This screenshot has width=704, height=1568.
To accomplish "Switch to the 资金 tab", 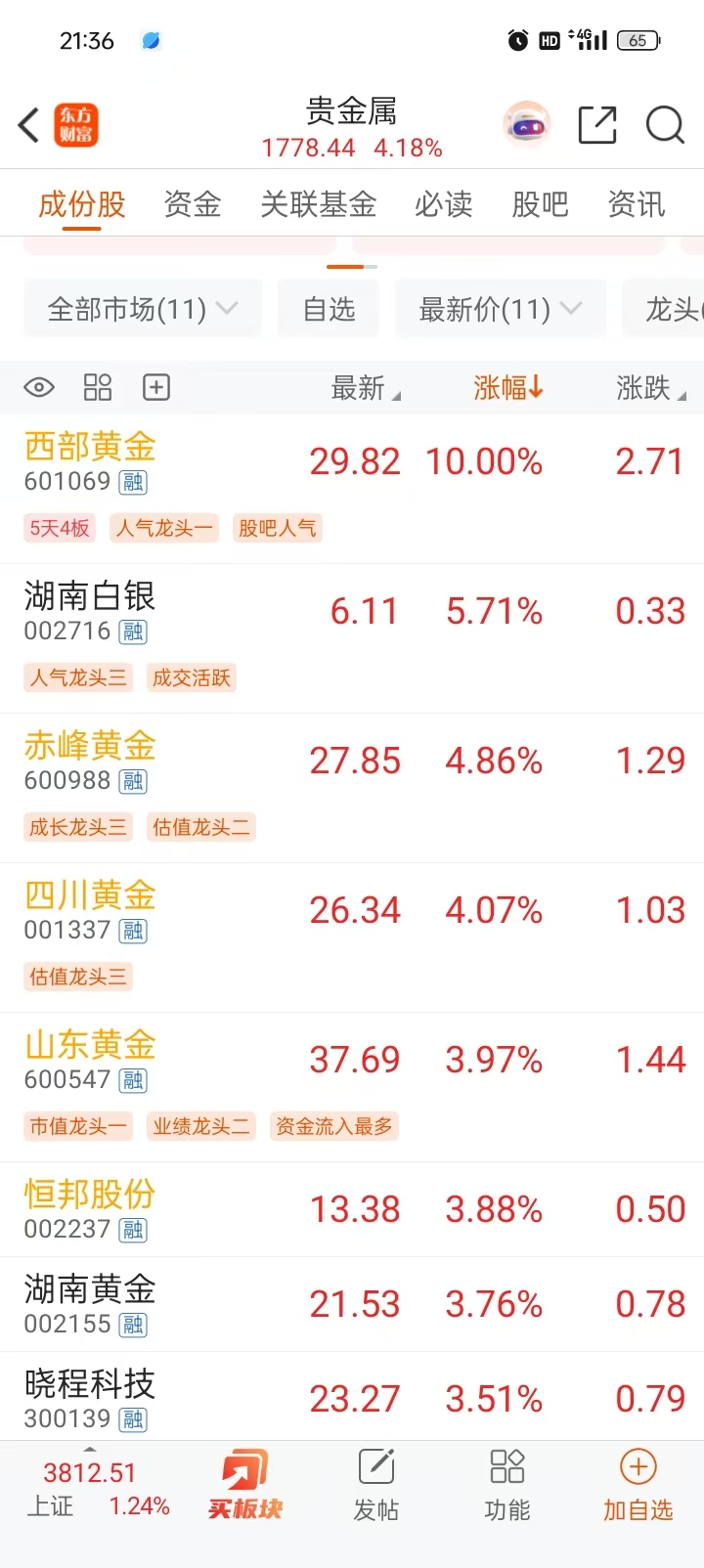I will tap(192, 204).
